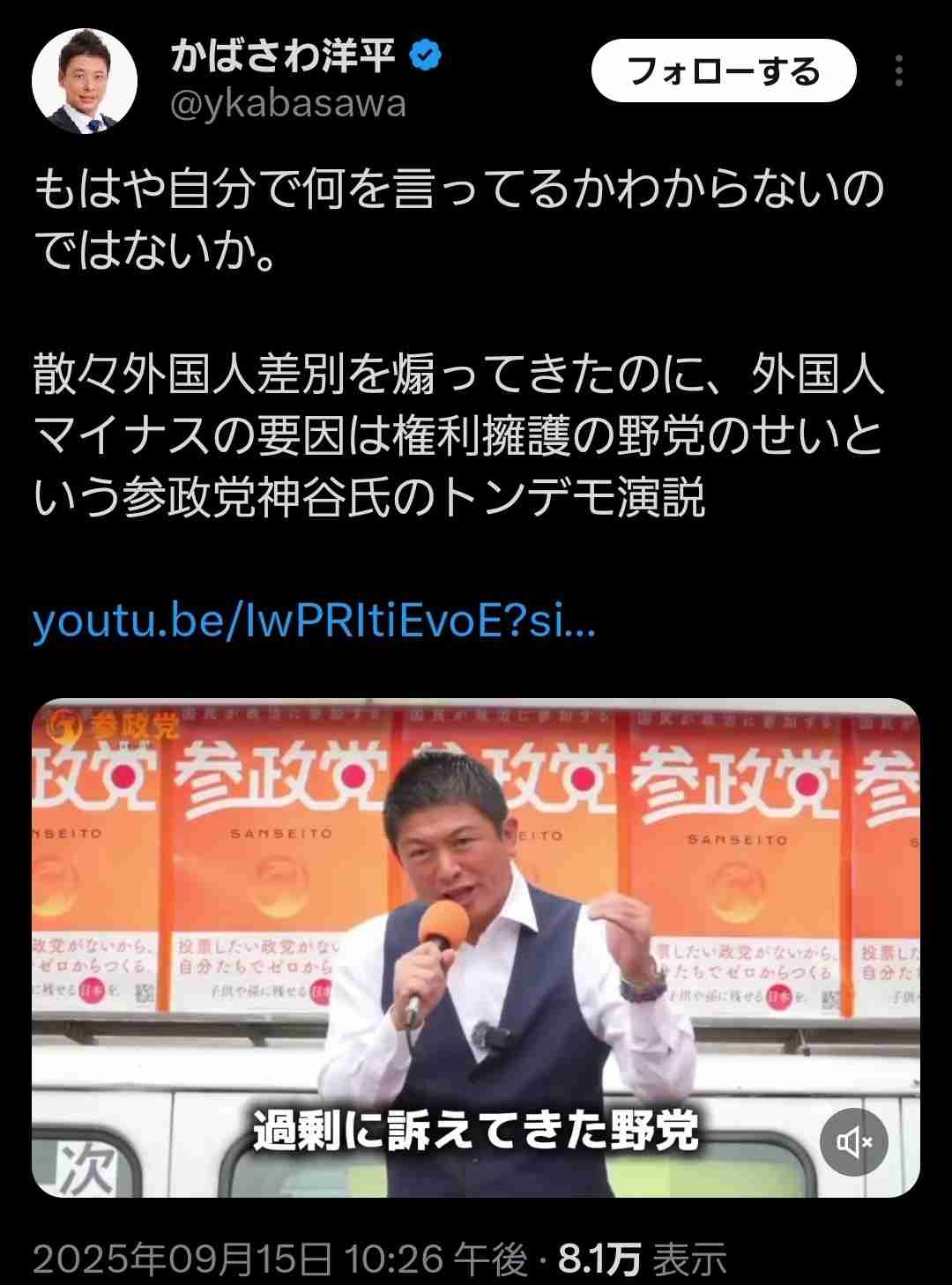Open the youtu.be link in the post
Viewport: 952px width, 1285px height.
315,622
